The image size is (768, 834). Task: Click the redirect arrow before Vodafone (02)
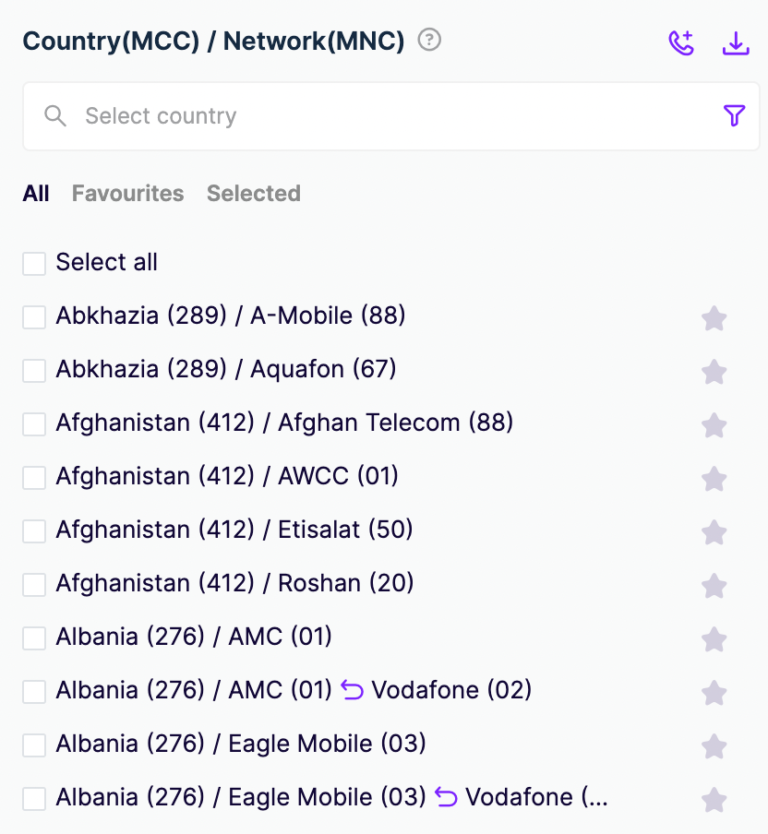point(350,690)
